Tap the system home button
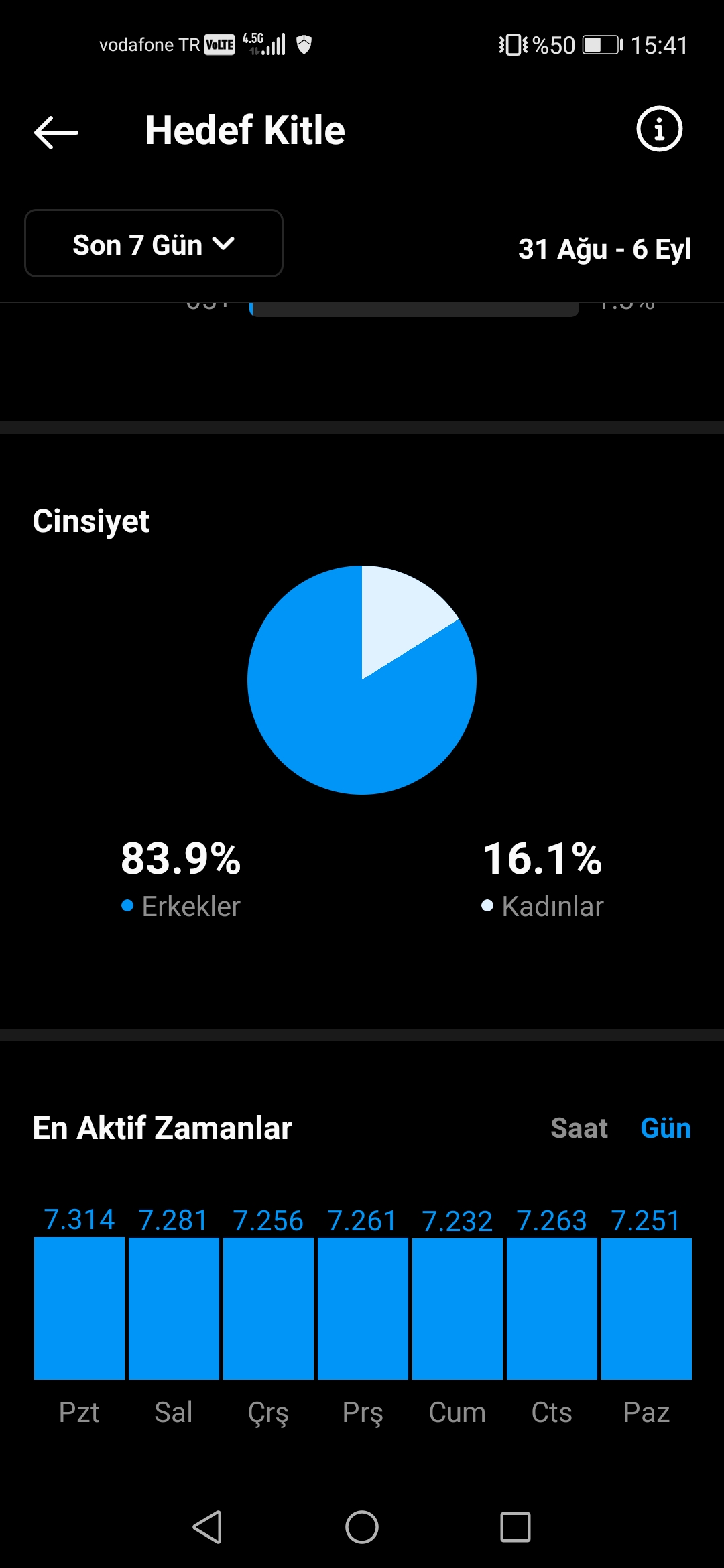Screen dimensions: 724x1568 pos(362,1527)
